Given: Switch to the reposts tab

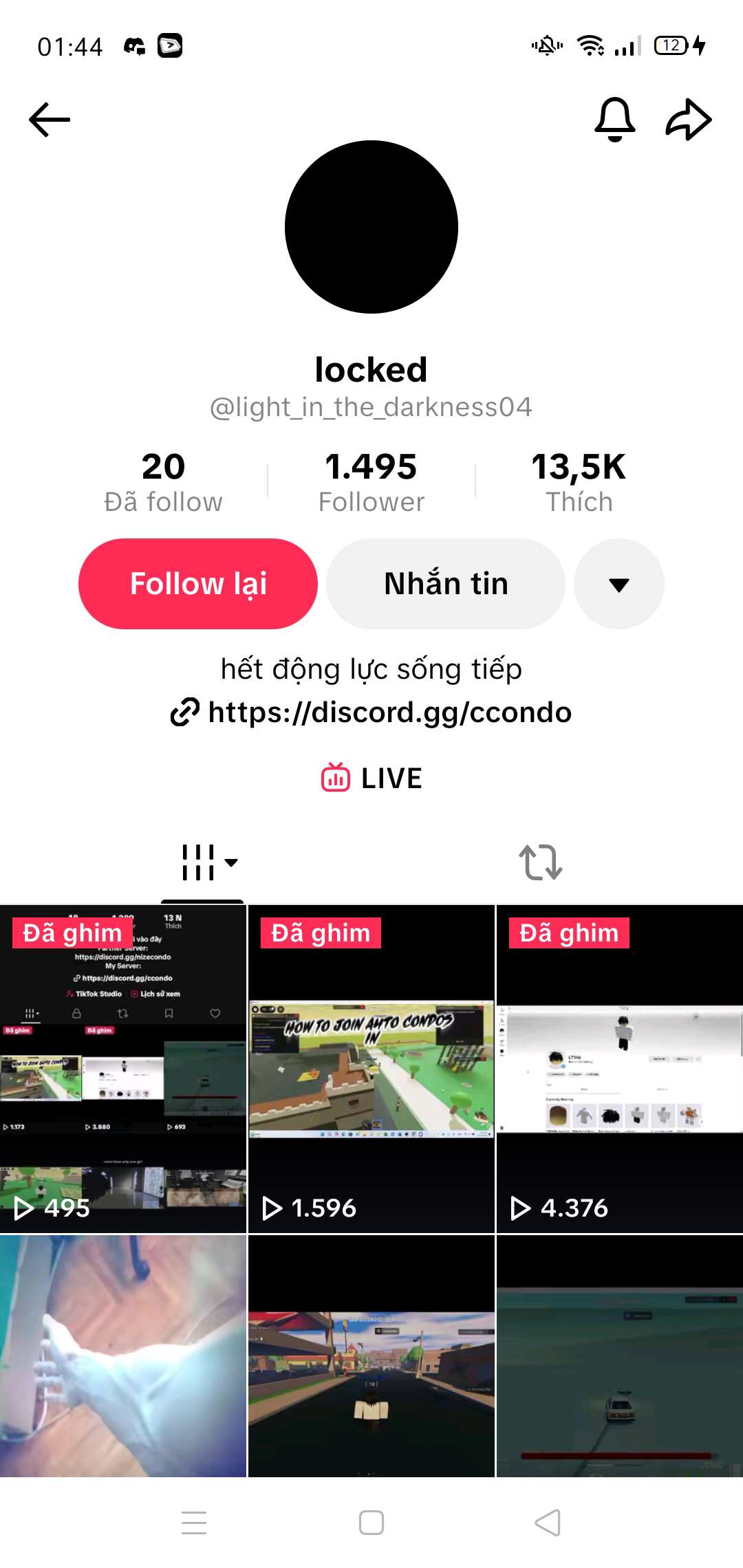Looking at the screenshot, I should point(541,862).
